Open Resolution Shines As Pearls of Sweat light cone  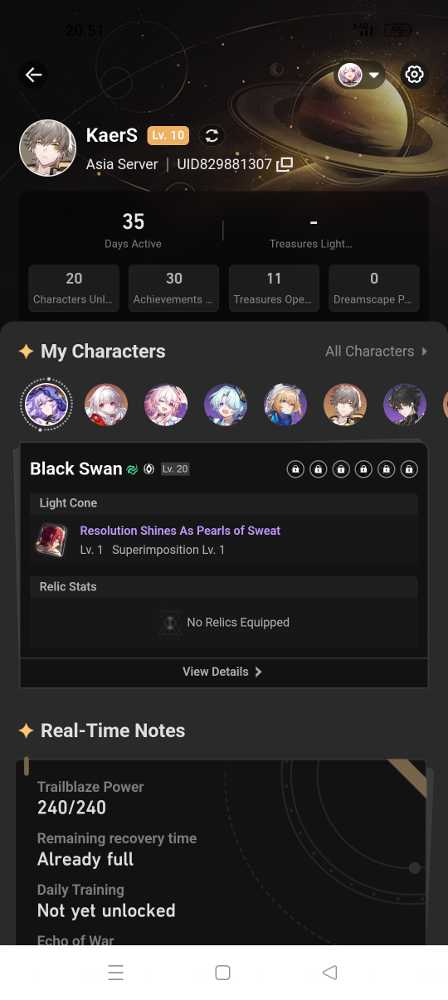point(180,531)
